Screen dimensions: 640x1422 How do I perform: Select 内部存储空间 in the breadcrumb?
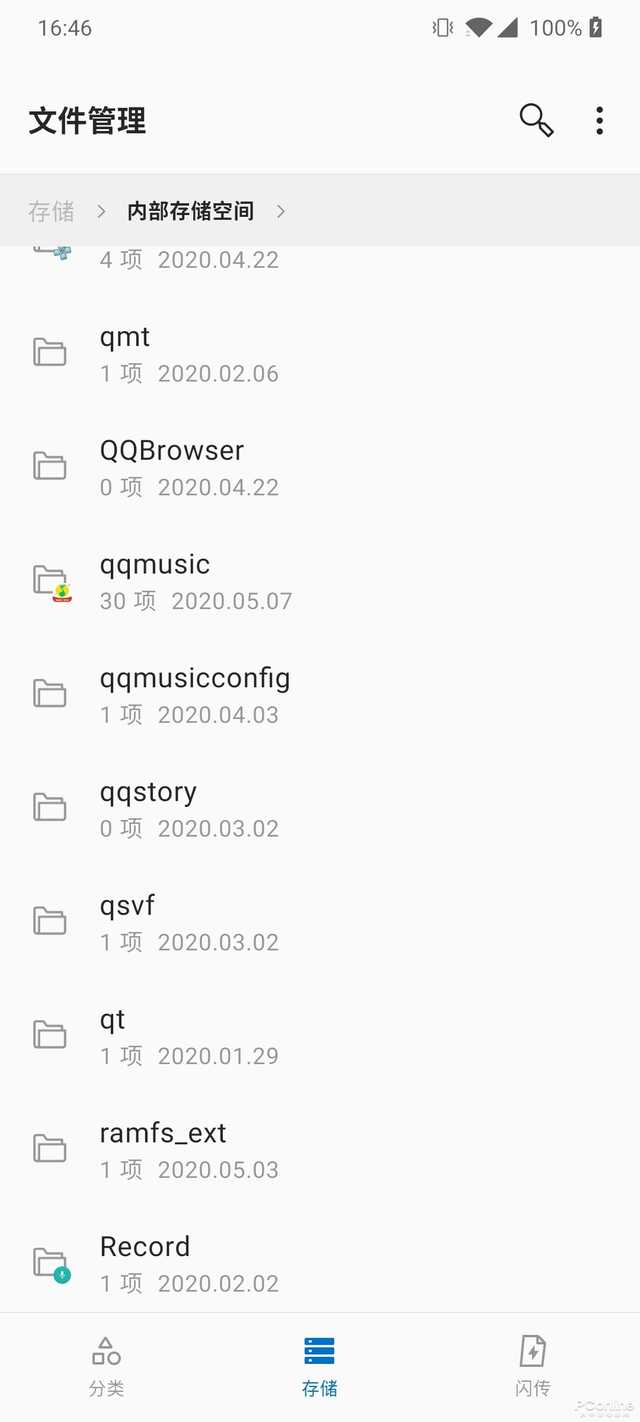(190, 211)
